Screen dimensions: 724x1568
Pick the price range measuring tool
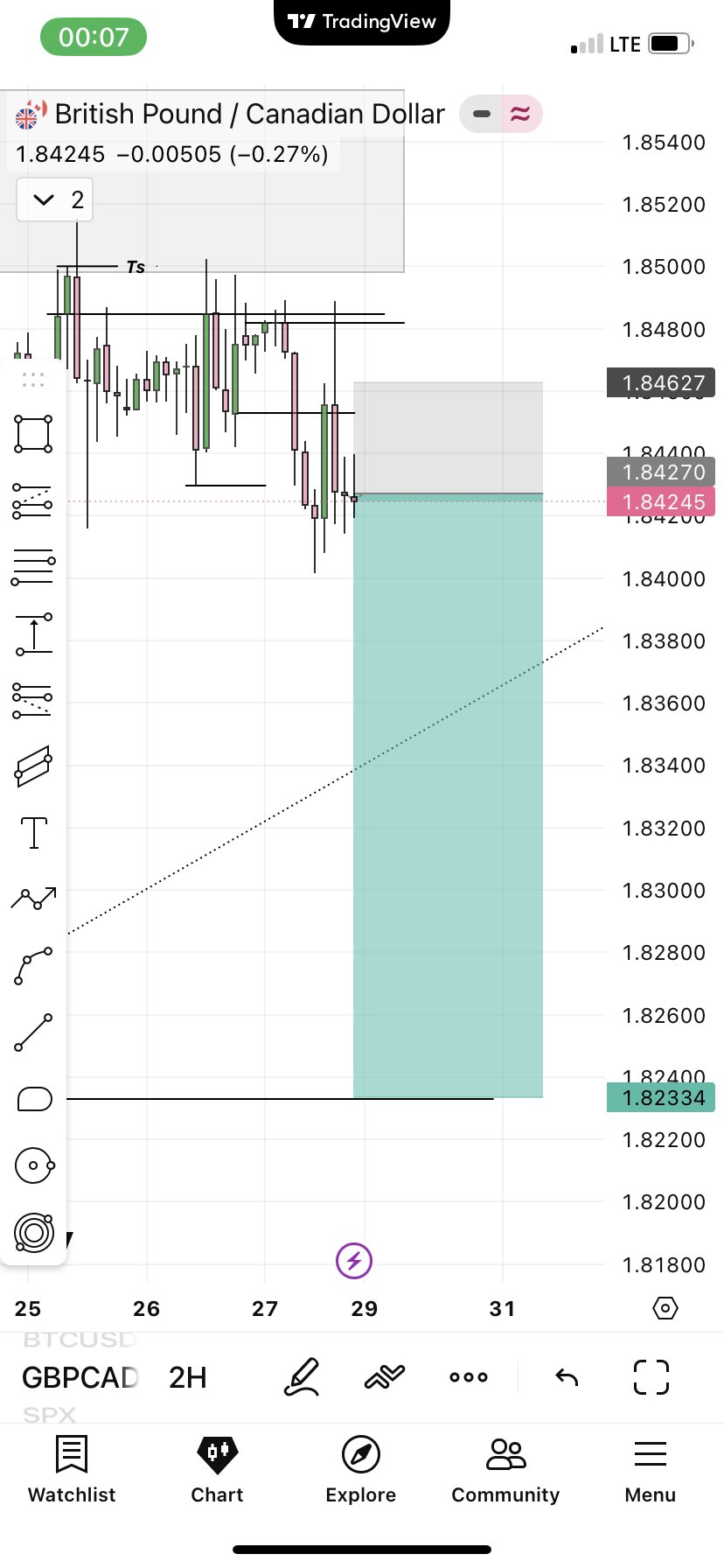[x=33, y=634]
